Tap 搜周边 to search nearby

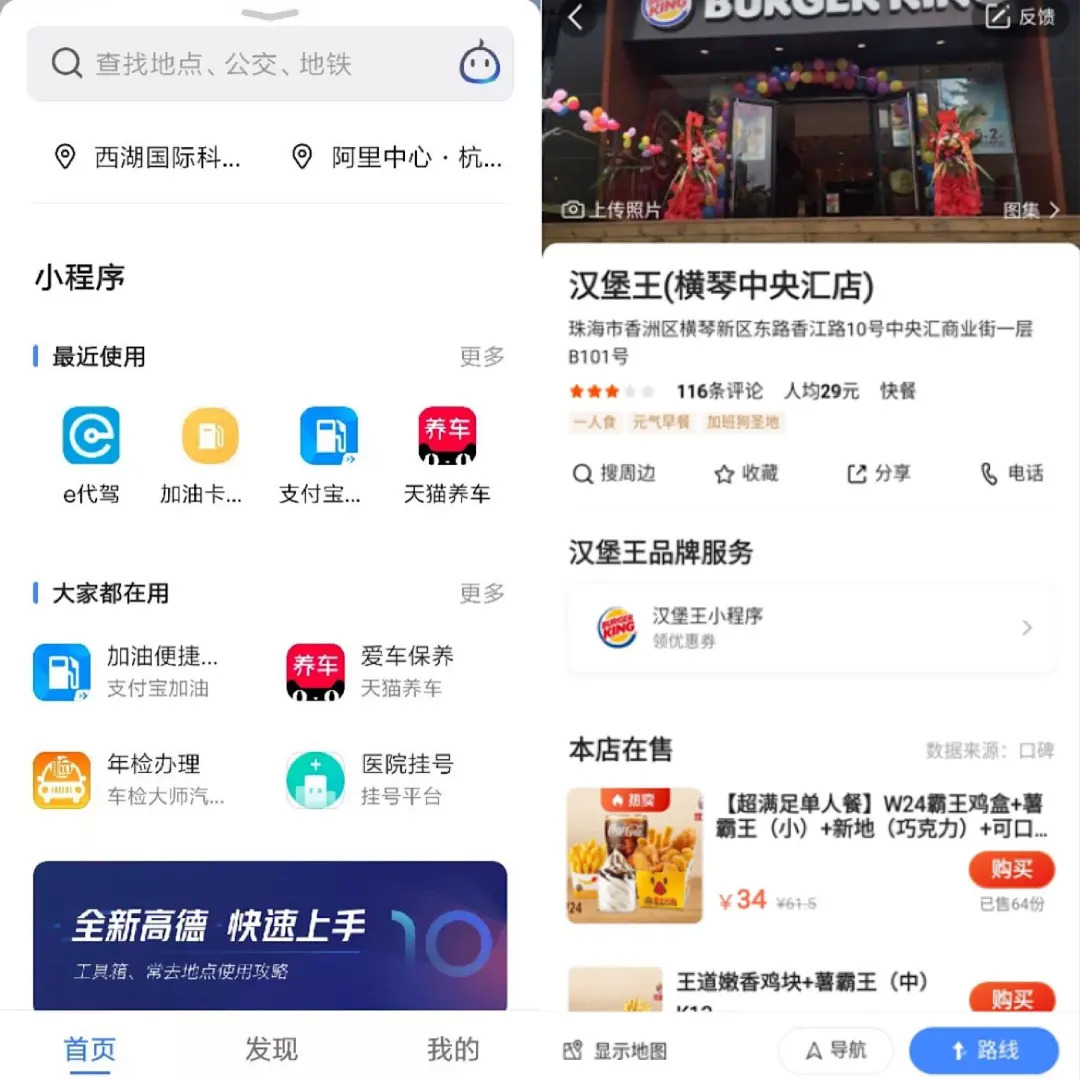(x=614, y=474)
